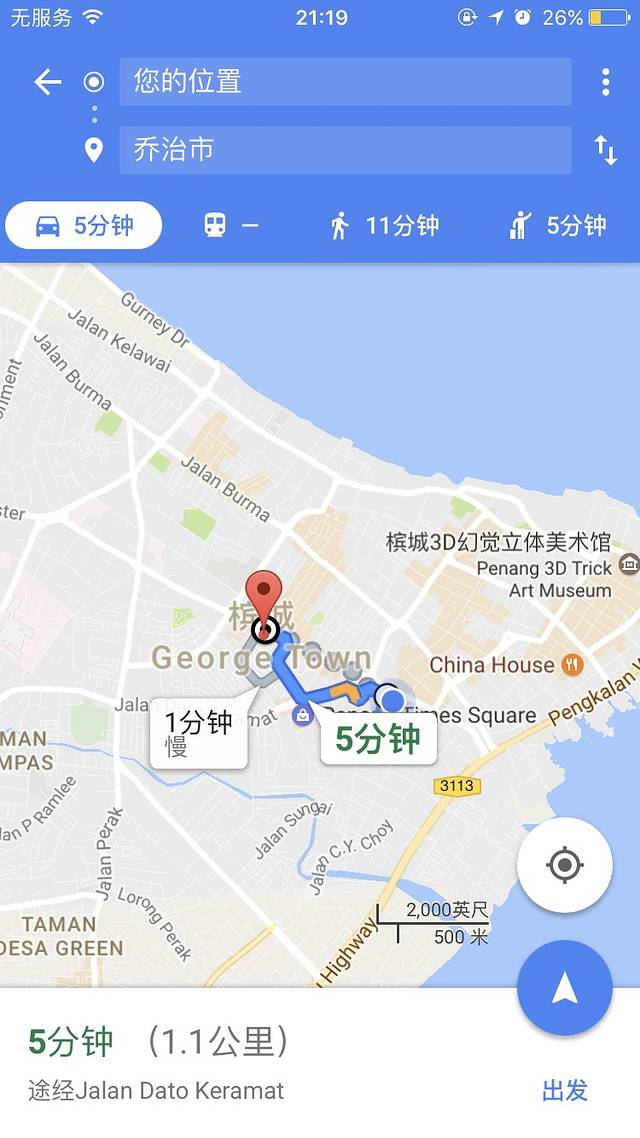The image size is (640, 1138).
Task: Open the China House place marker
Action: click(571, 664)
